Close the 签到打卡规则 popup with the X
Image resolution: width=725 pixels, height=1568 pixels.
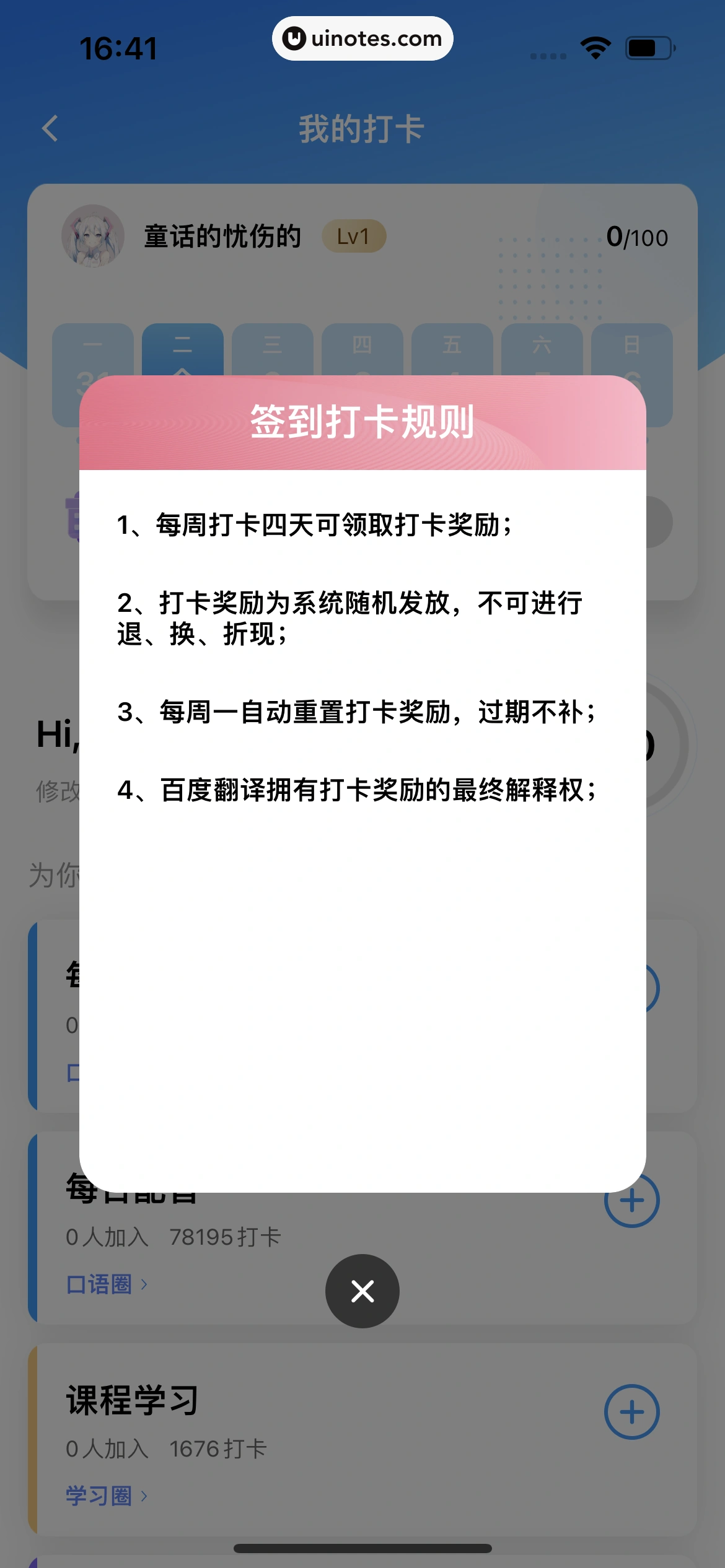coord(362,1291)
